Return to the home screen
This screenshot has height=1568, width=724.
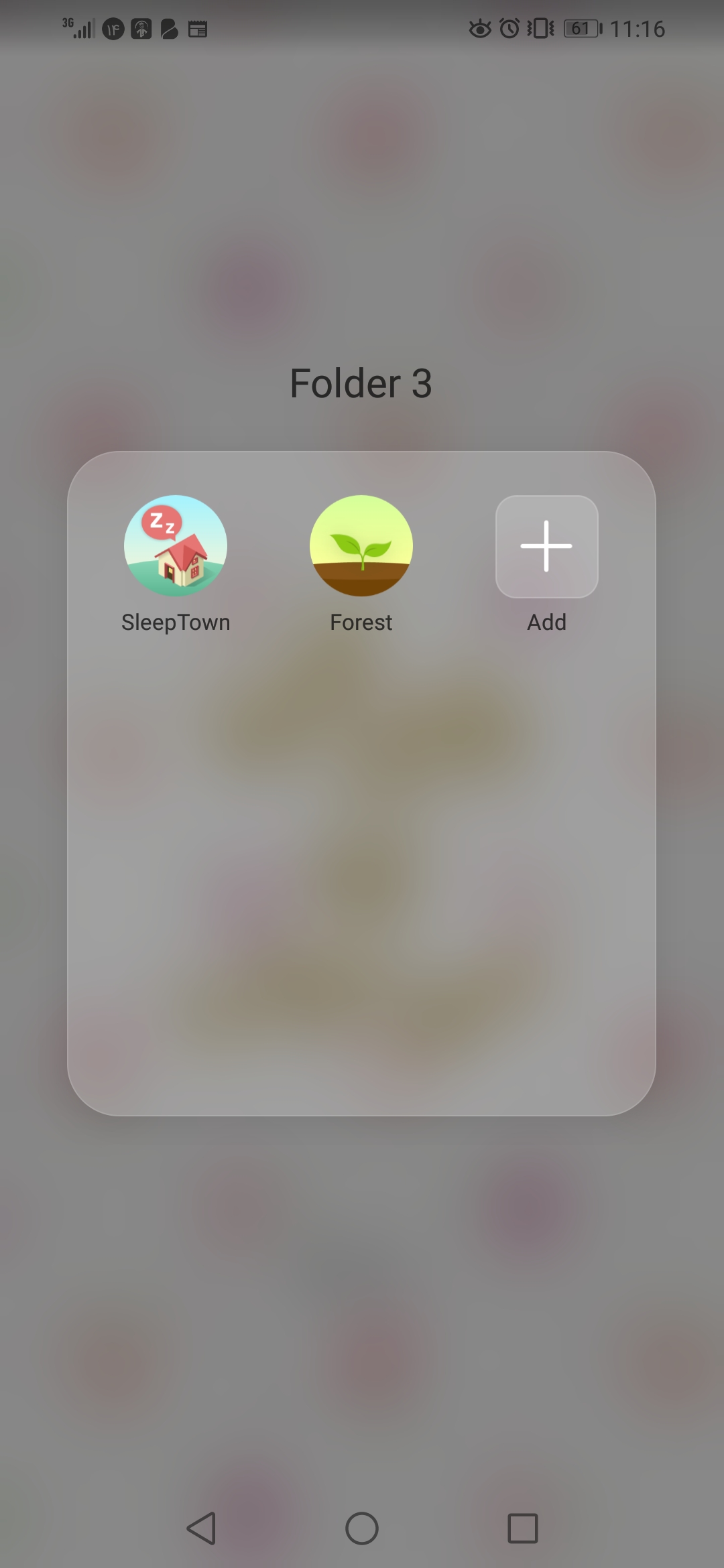[x=362, y=1528]
